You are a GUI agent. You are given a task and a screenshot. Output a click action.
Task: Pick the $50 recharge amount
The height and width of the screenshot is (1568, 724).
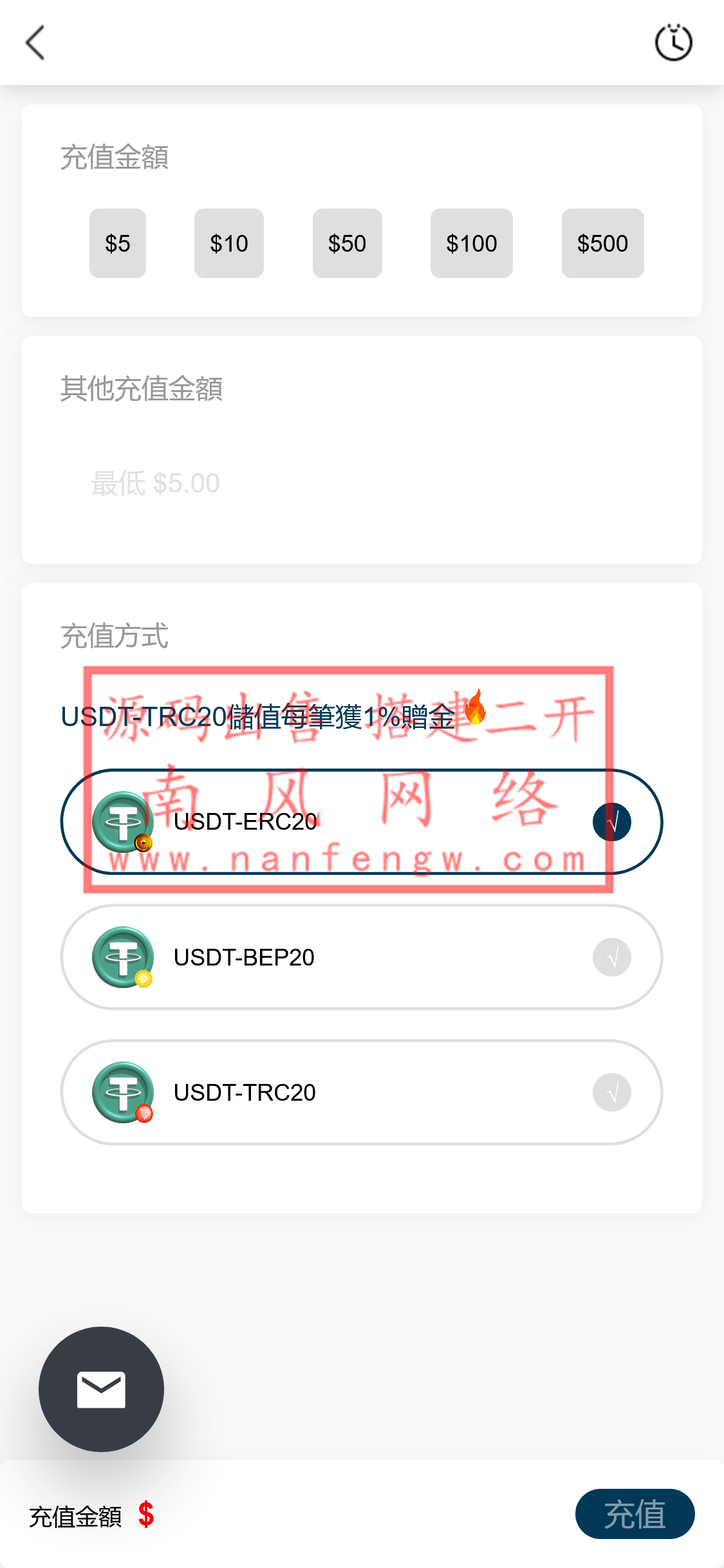pos(348,243)
